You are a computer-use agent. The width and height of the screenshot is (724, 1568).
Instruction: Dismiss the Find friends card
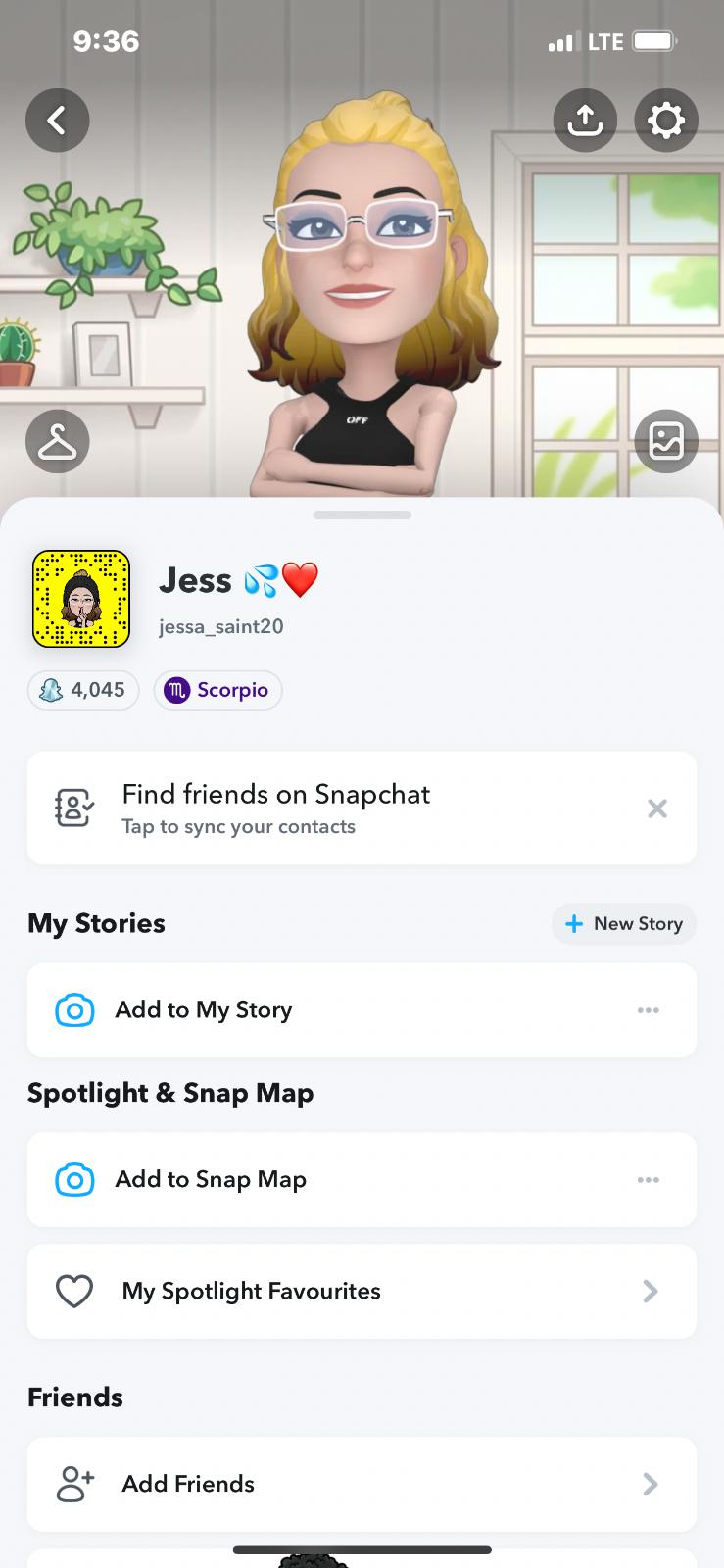[x=657, y=808]
